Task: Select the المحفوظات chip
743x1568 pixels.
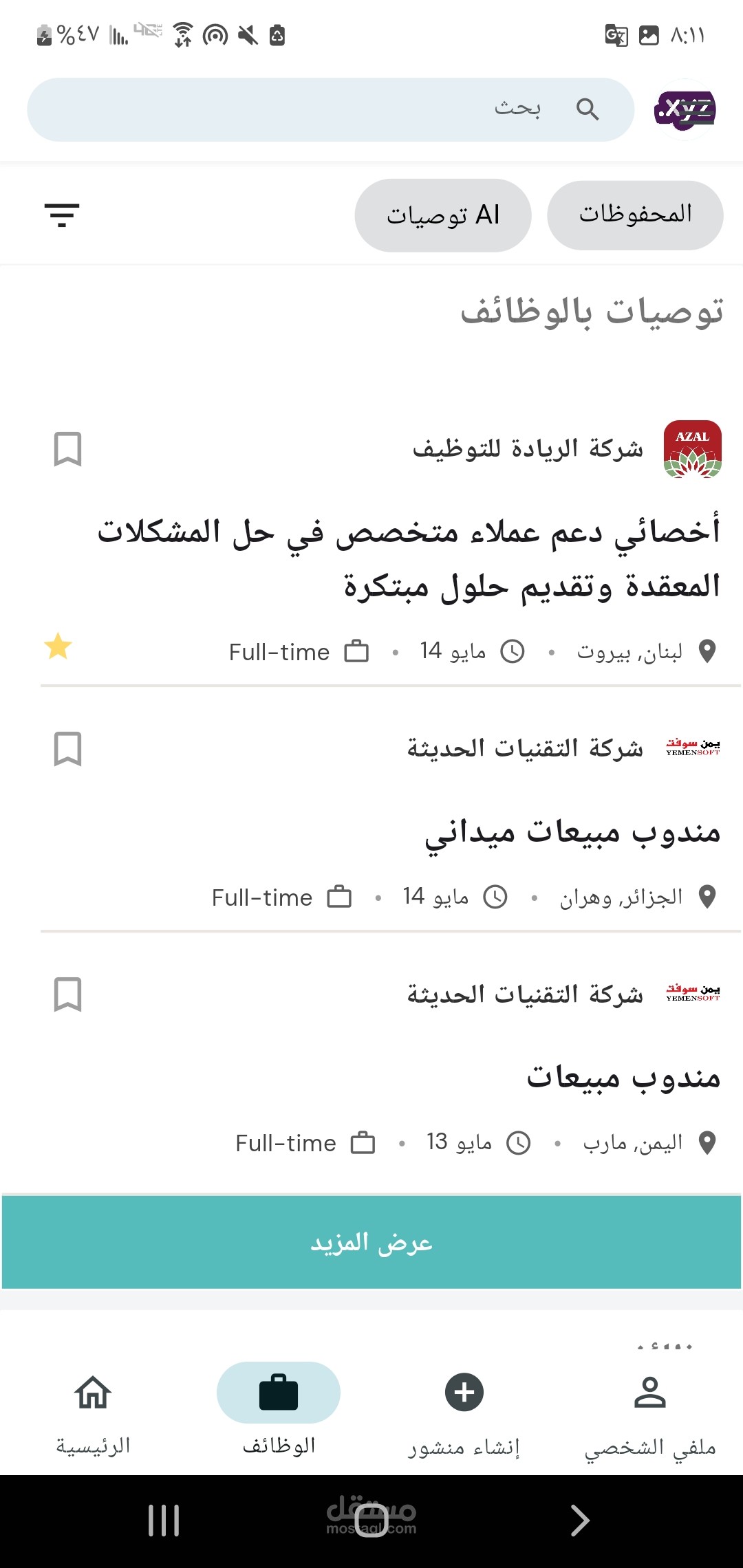Action: click(x=635, y=215)
